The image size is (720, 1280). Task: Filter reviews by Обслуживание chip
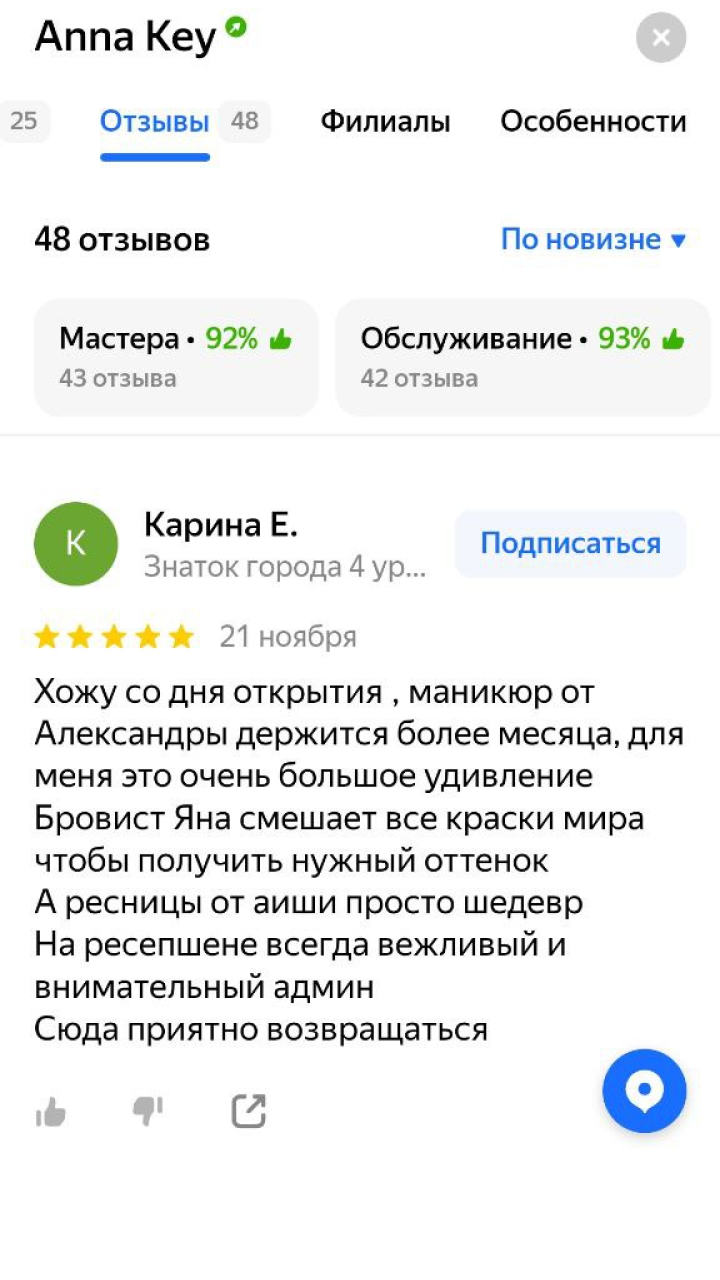pos(522,357)
